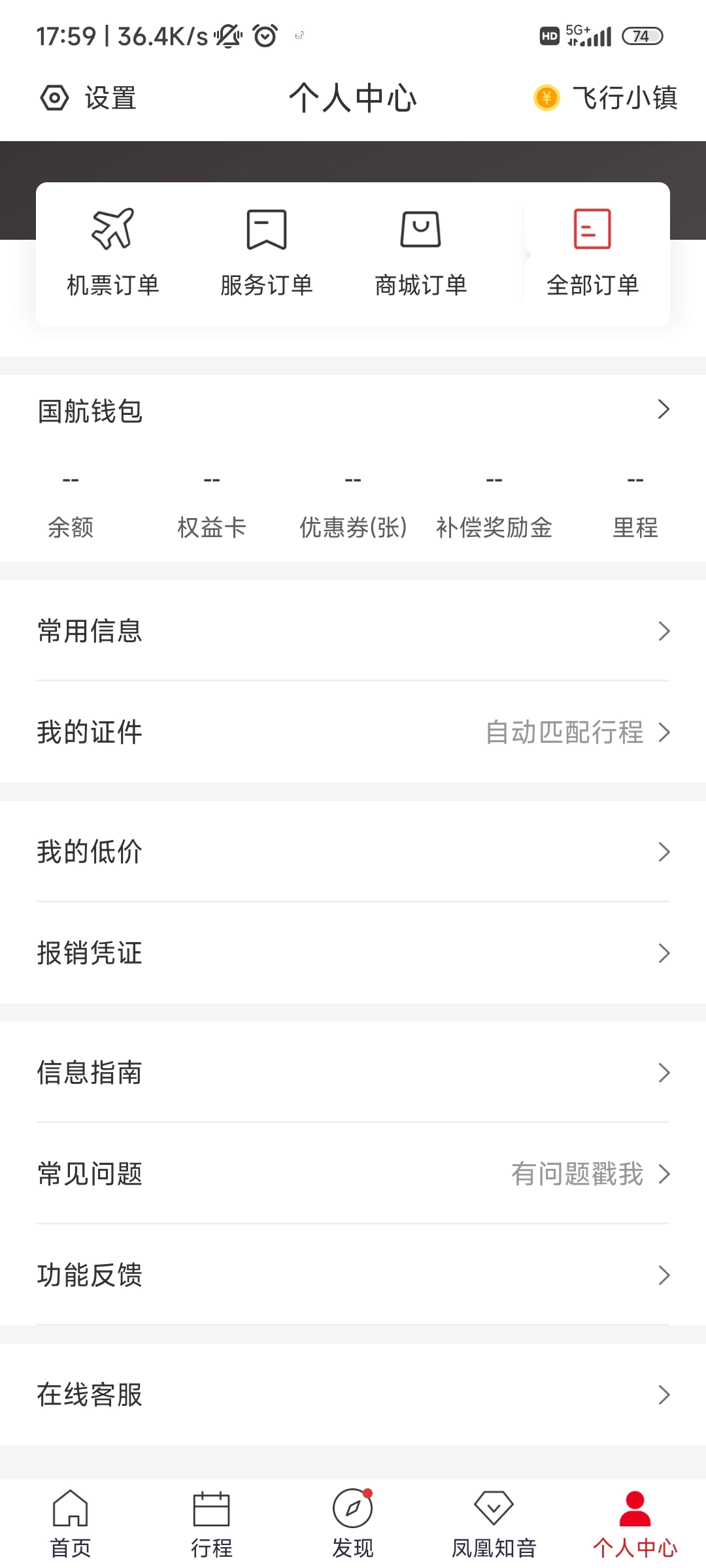Open 报销凭证 reimbursement vouchers
The width and height of the screenshot is (706, 1568).
coord(353,953)
